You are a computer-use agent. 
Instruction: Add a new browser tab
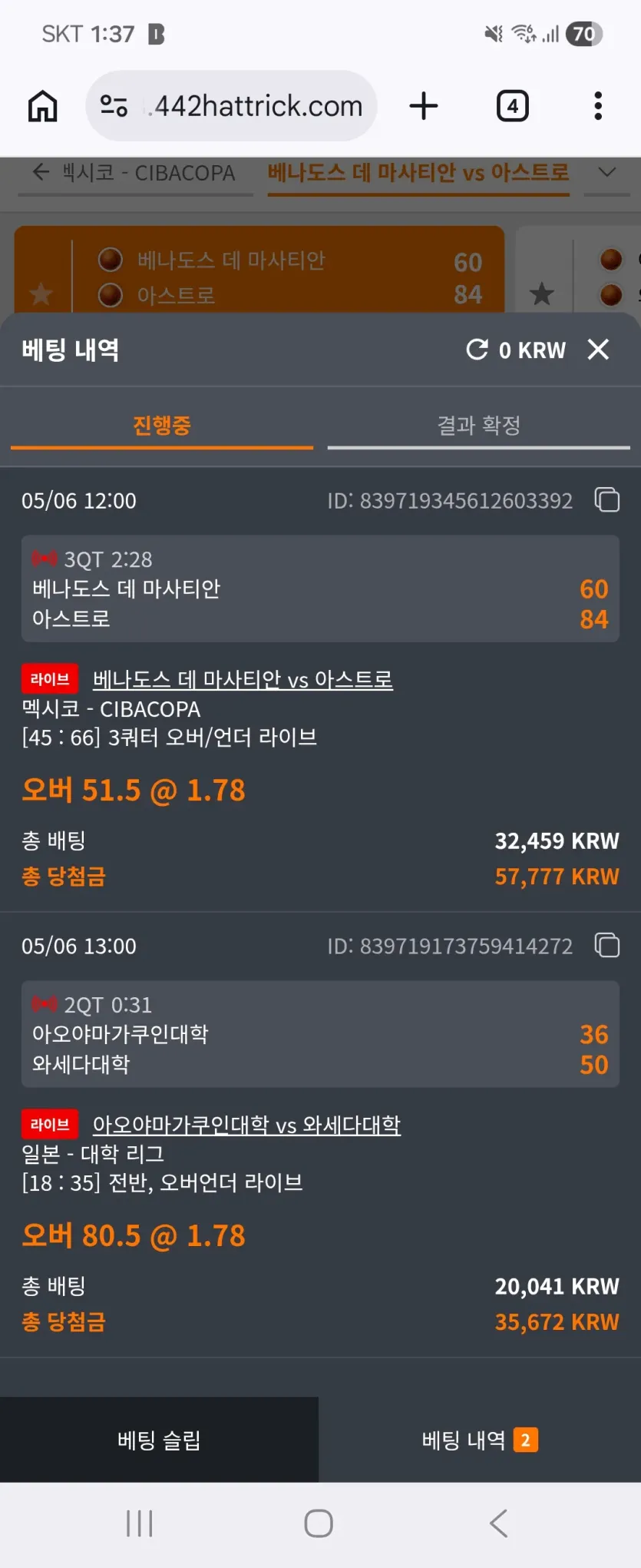pyautogui.click(x=424, y=106)
